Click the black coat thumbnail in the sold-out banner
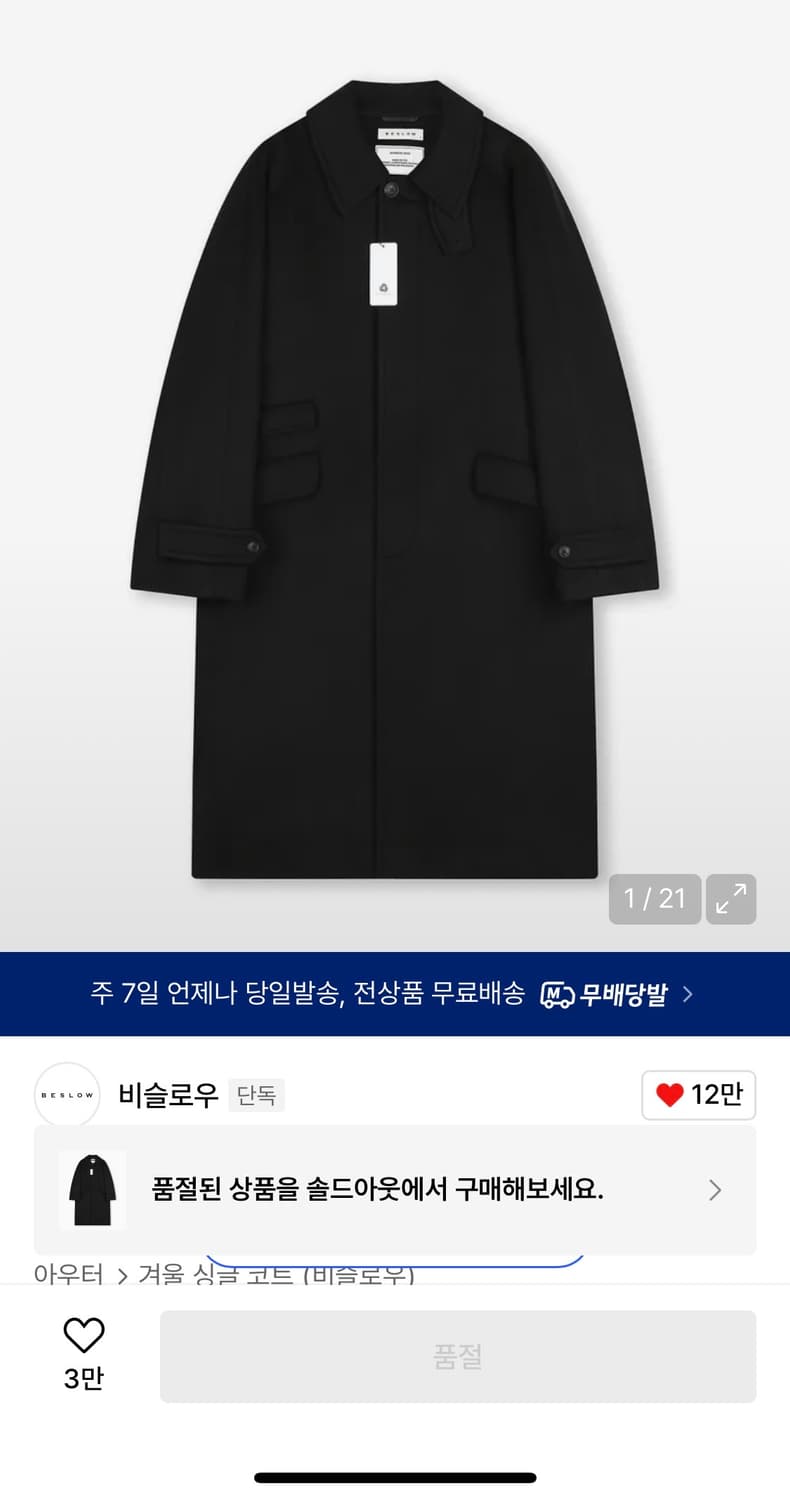Image resolution: width=790 pixels, height=1500 pixels. 91,1190
